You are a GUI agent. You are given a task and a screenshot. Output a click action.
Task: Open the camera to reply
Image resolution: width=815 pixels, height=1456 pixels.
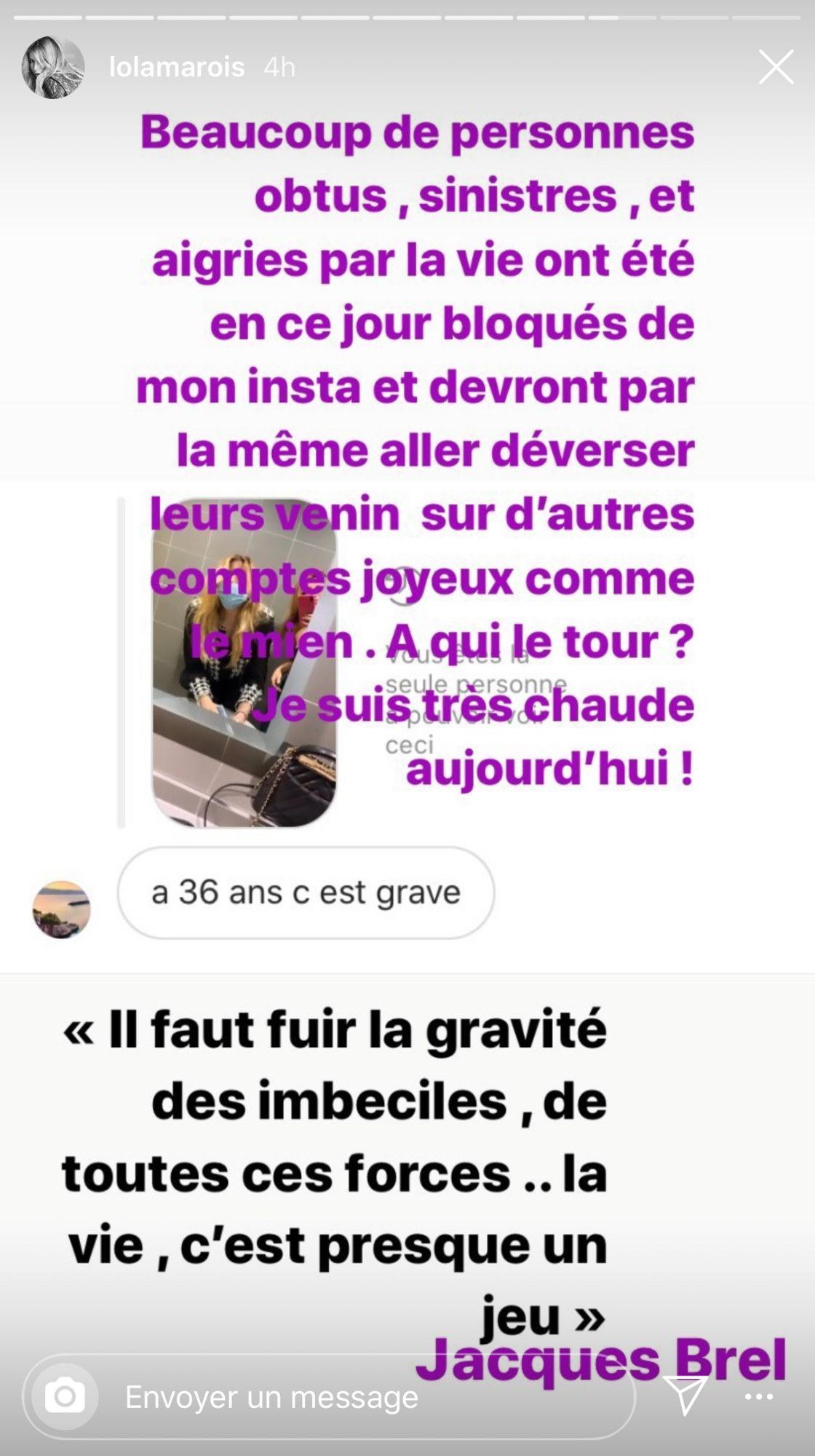pyautogui.click(x=65, y=1396)
